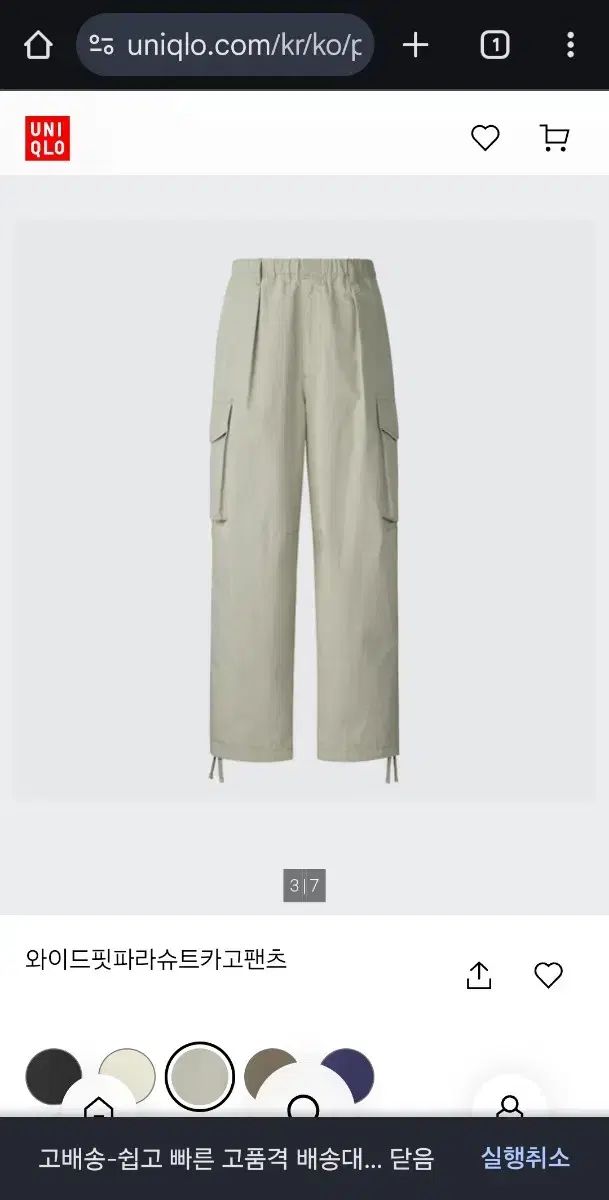Viewport: 609px width, 1200px height.
Task: Open the shopping cart
Action: click(x=554, y=138)
